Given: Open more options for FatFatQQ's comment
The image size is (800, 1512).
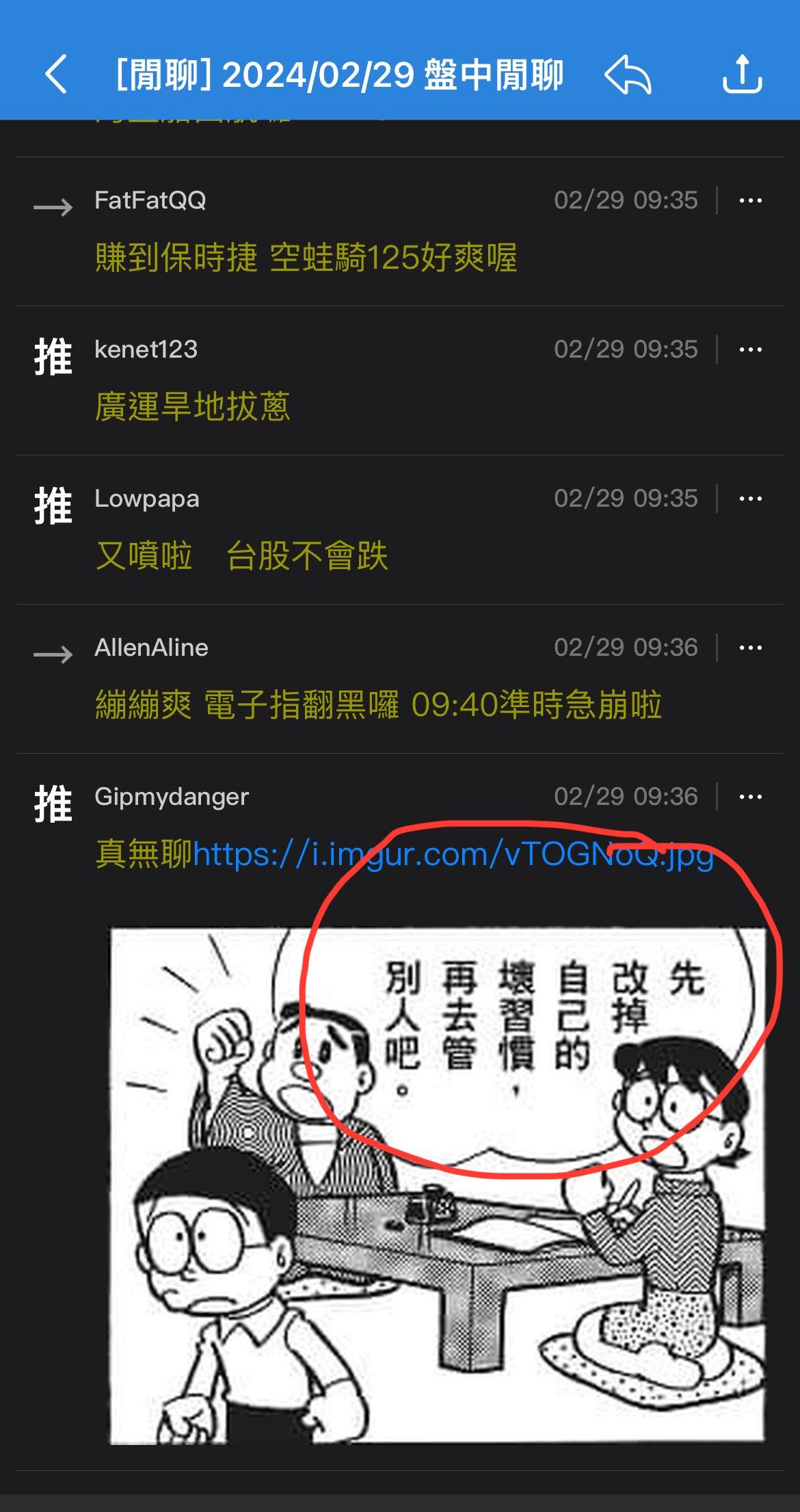Looking at the screenshot, I should pos(750,201).
